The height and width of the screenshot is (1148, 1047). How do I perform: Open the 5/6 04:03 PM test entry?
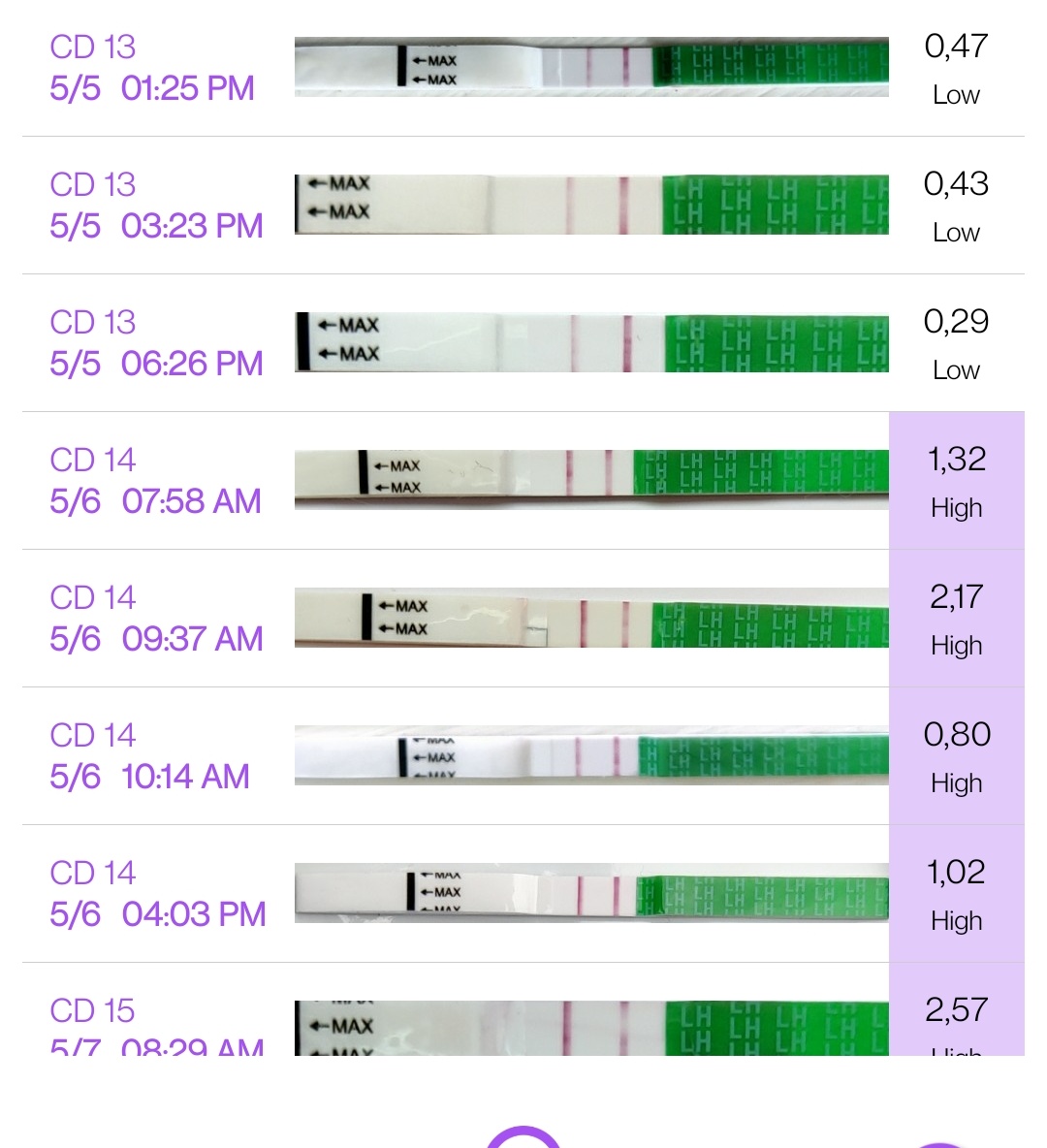point(523,894)
